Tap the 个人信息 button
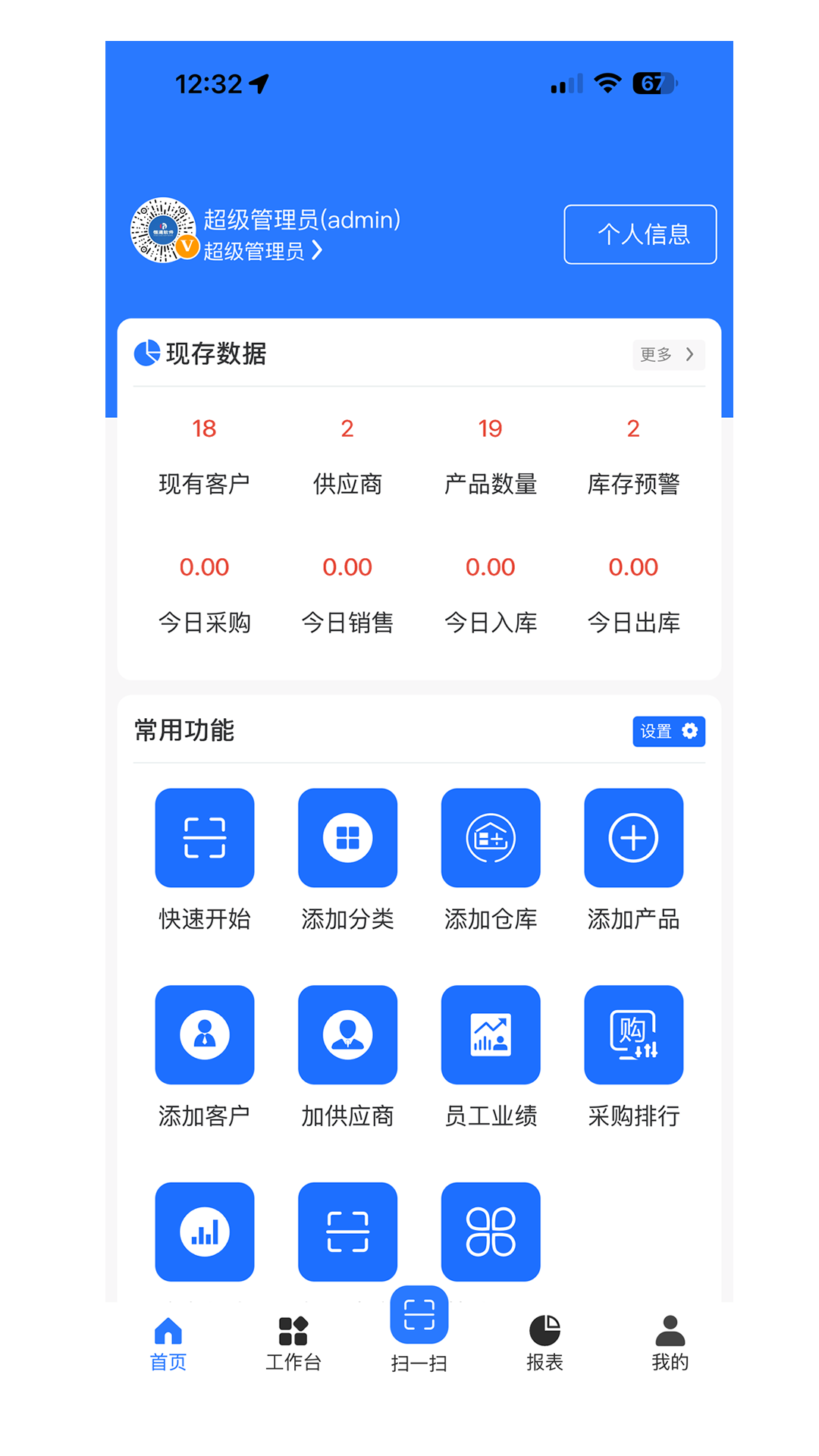819x1456 pixels. tap(641, 234)
